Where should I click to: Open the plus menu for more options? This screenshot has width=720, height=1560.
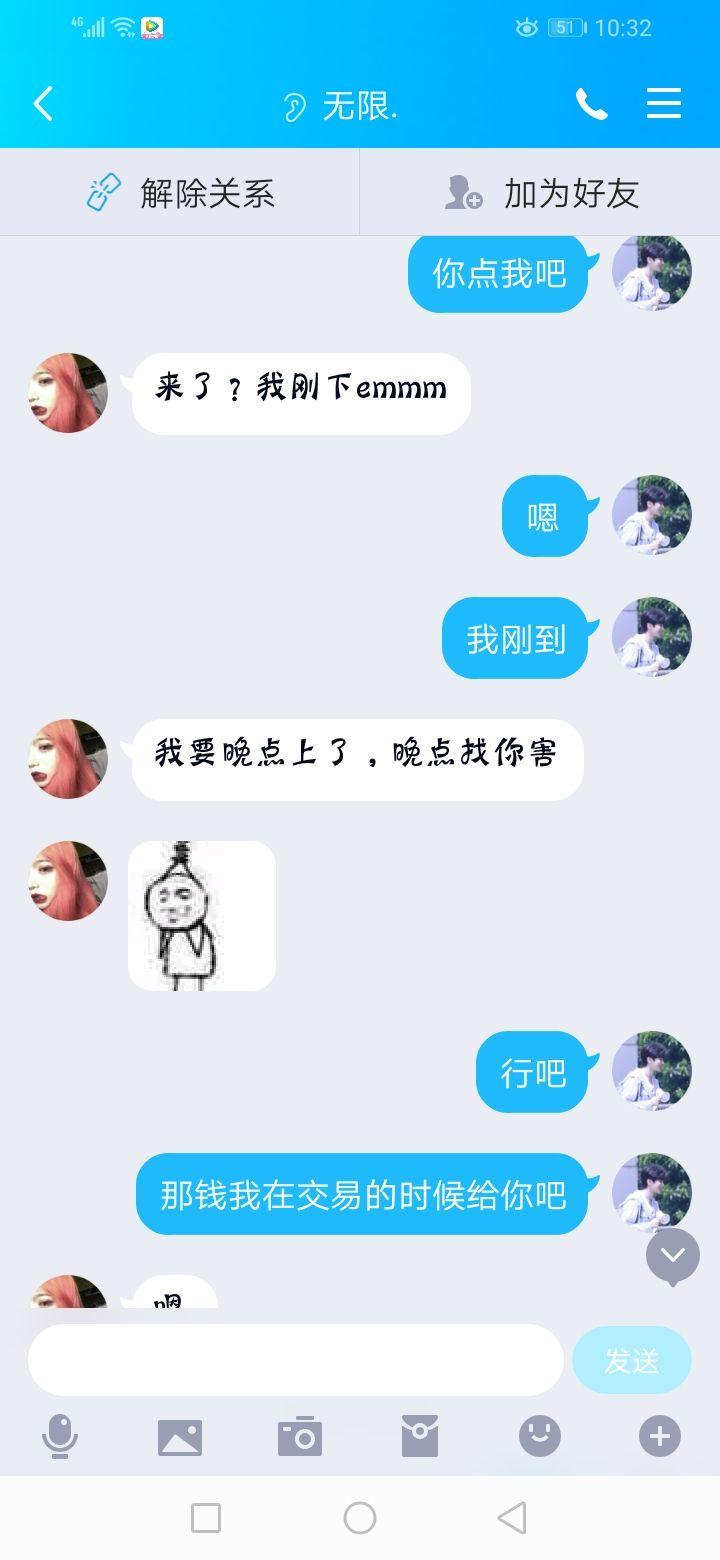coord(660,1437)
